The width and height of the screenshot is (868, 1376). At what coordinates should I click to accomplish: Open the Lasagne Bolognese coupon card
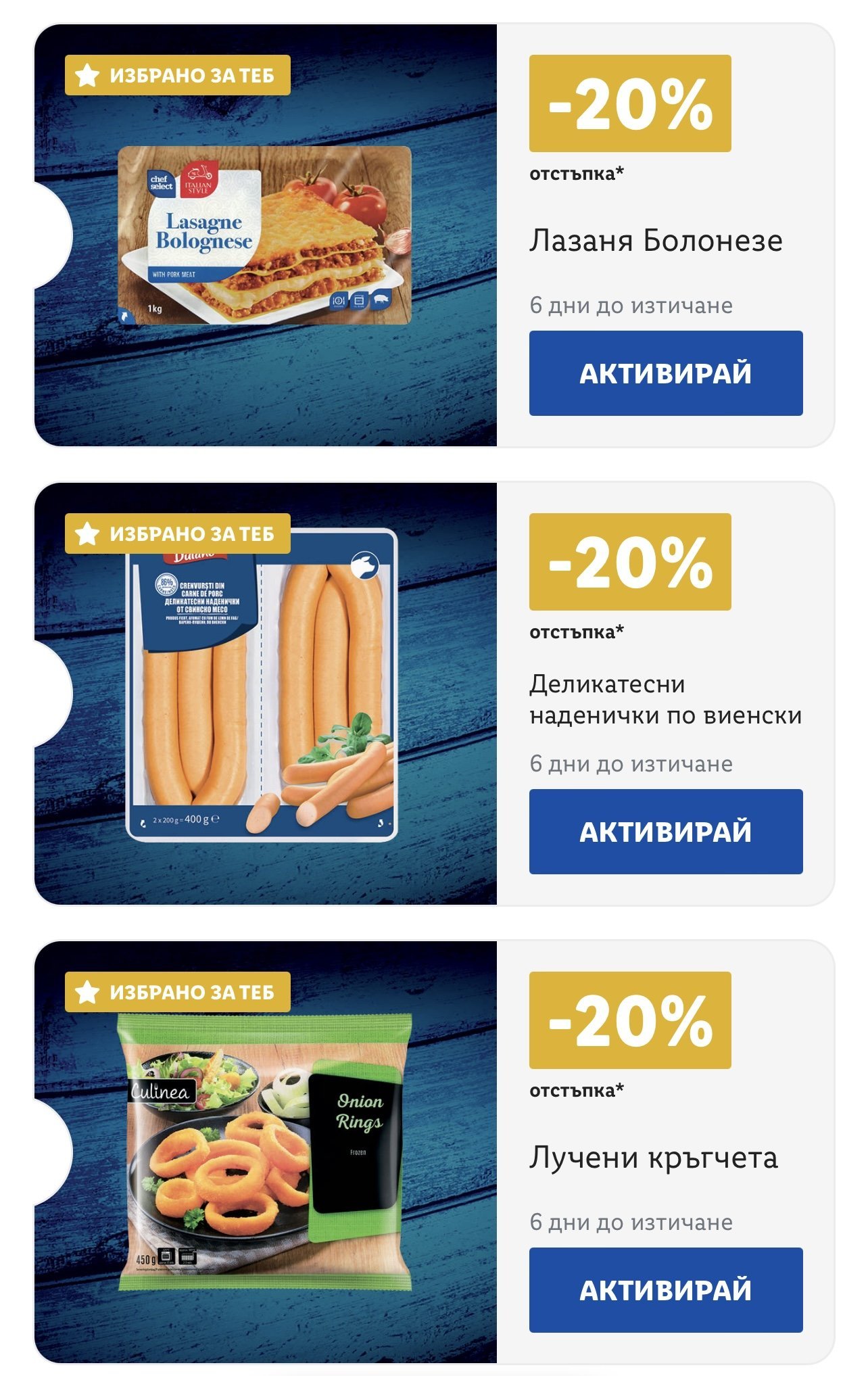(x=265, y=235)
